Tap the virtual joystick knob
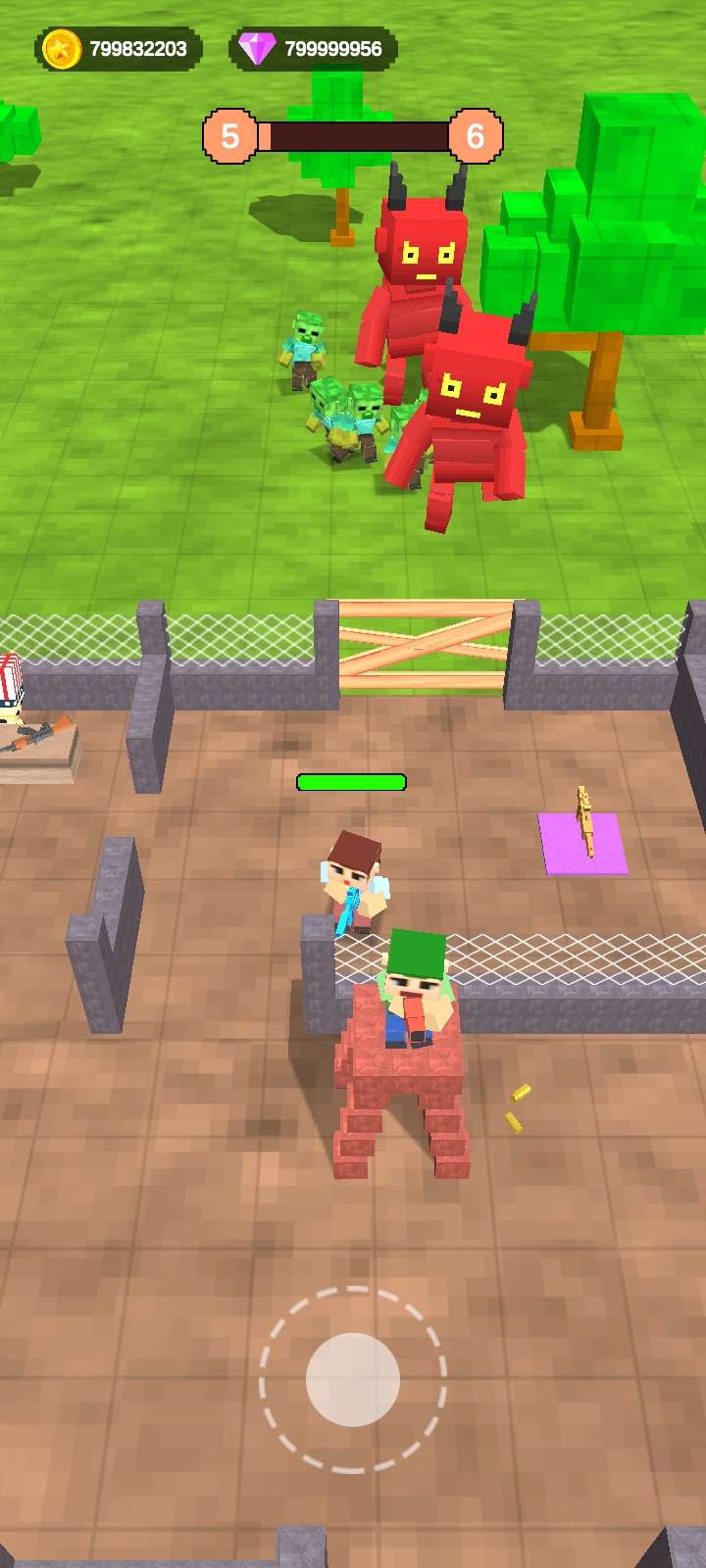Image resolution: width=706 pixels, height=1568 pixels. pos(353,1379)
